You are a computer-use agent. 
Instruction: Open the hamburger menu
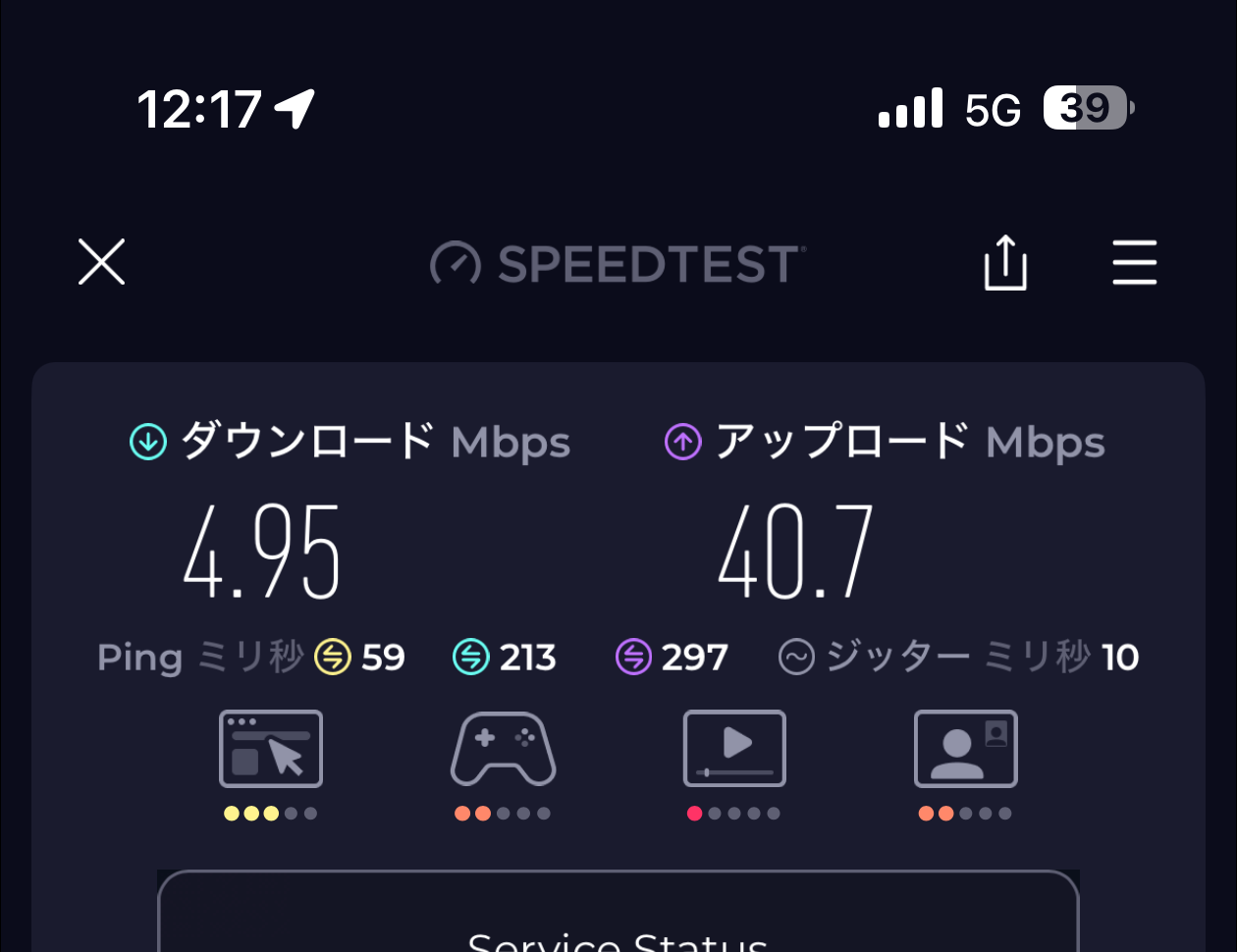[x=1134, y=262]
